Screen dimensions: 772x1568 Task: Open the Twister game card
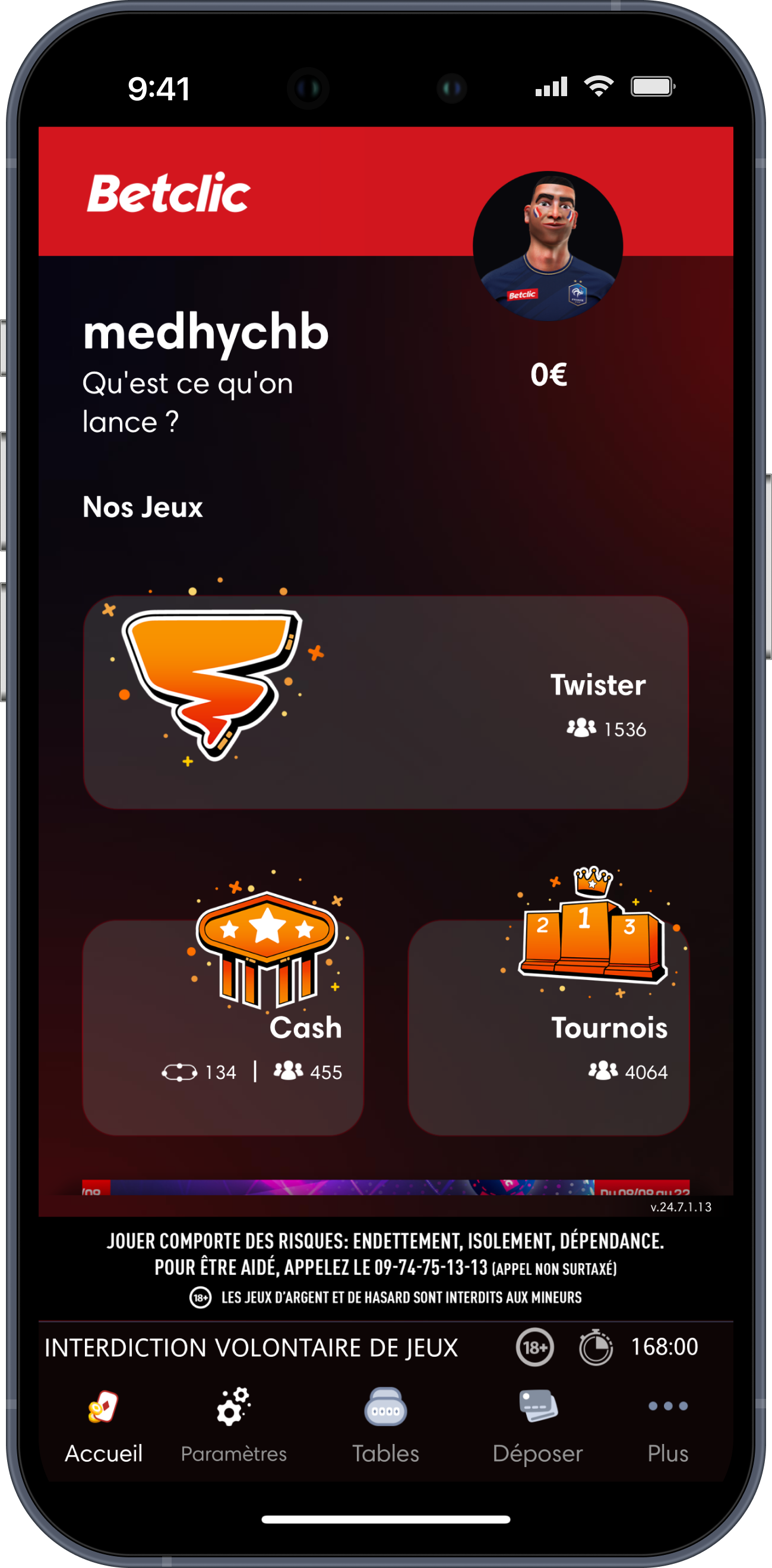385,702
